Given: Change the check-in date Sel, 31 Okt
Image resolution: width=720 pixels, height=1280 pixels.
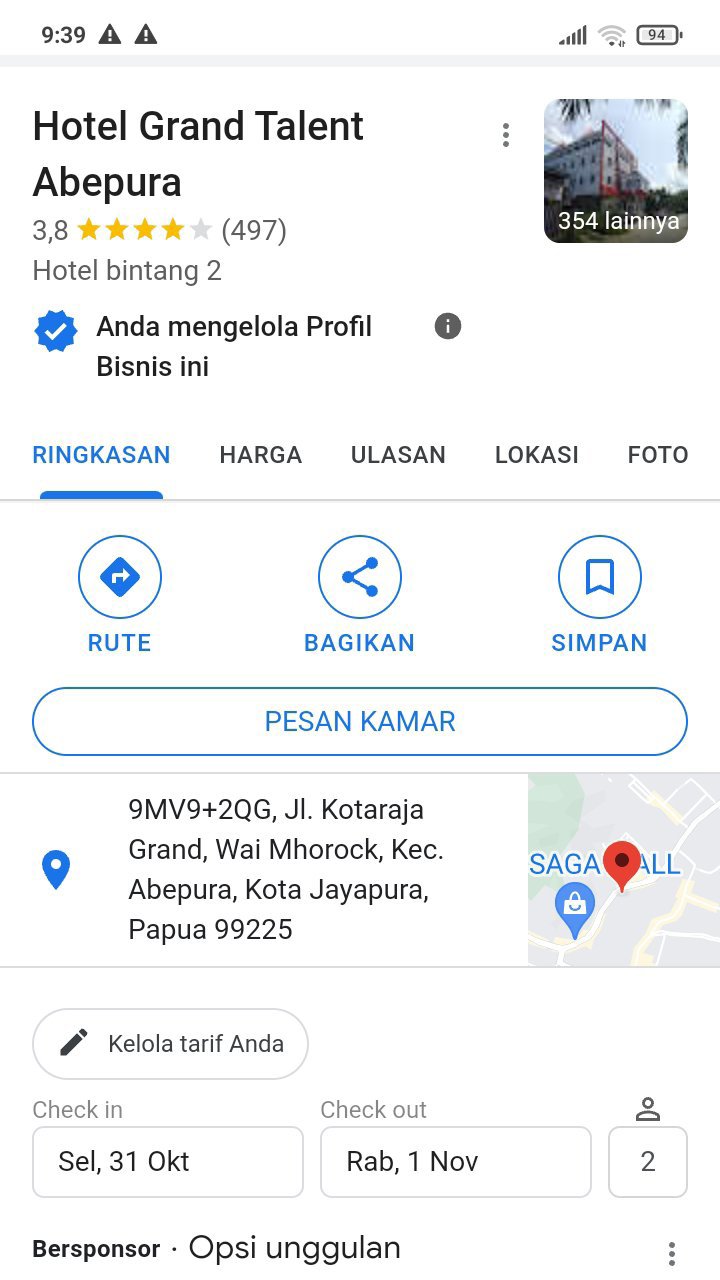Looking at the screenshot, I should [168, 1161].
